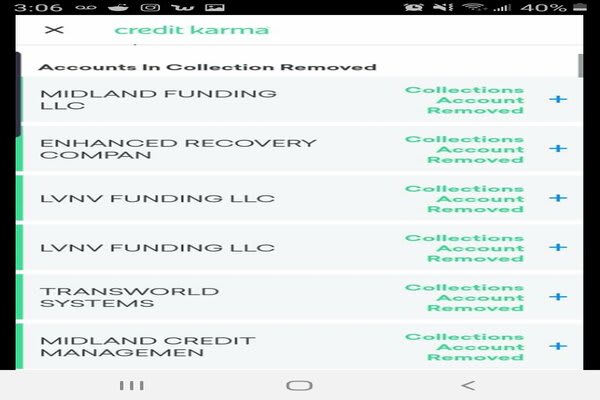This screenshot has height=400, width=600.
Task: Tap the system home button
Action: pyautogui.click(x=299, y=385)
